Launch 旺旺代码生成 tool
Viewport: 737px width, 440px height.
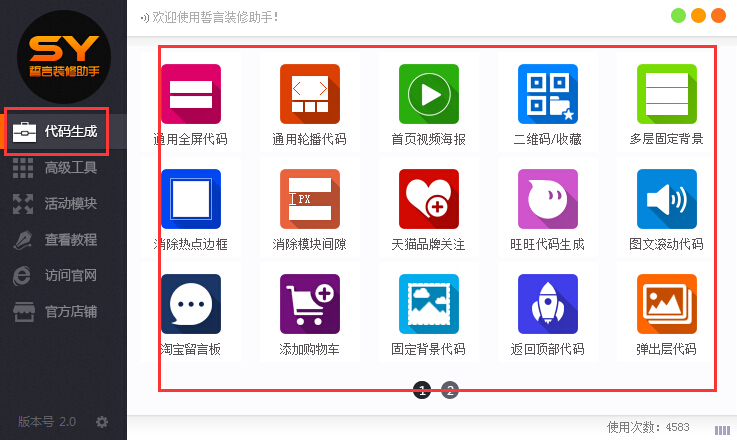coord(547,199)
